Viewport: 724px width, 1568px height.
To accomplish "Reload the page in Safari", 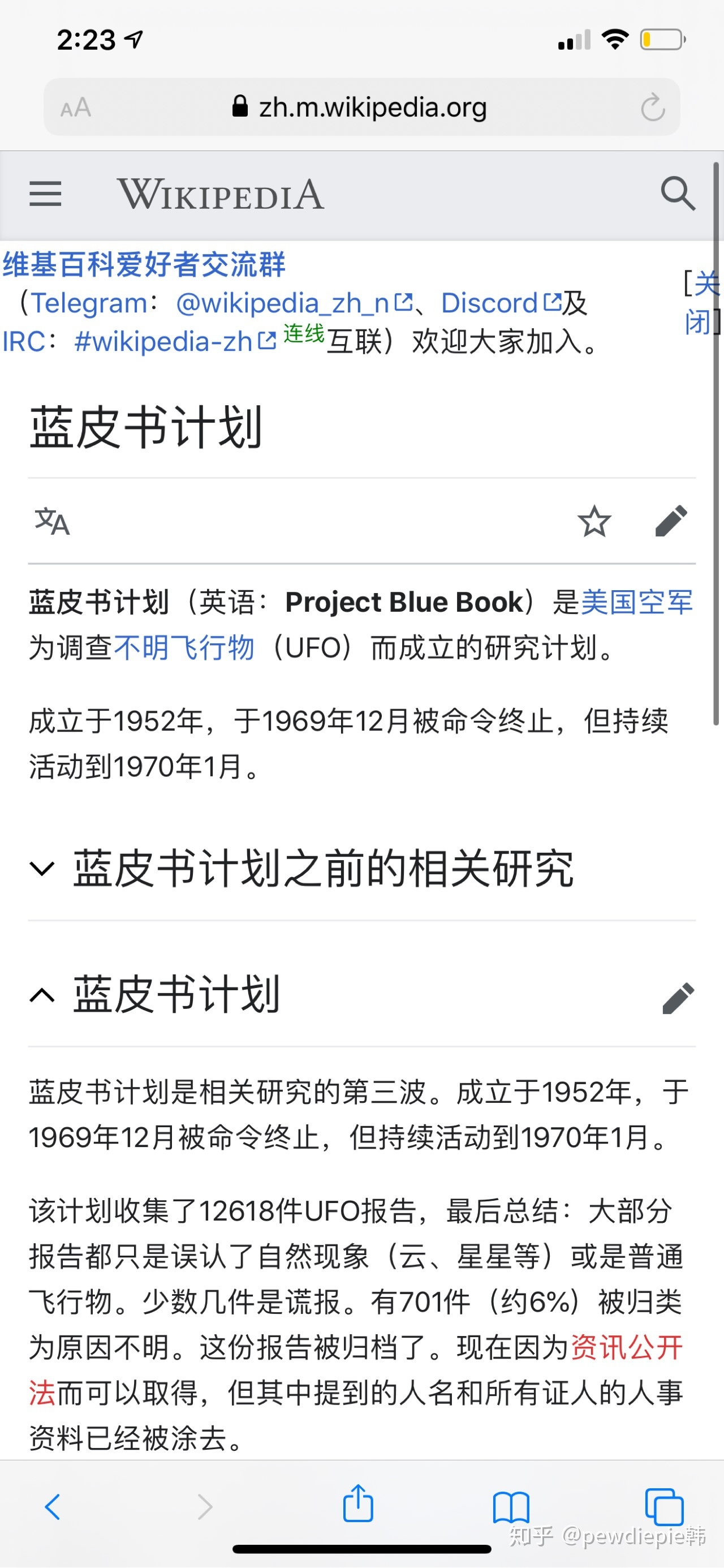I will (652, 108).
